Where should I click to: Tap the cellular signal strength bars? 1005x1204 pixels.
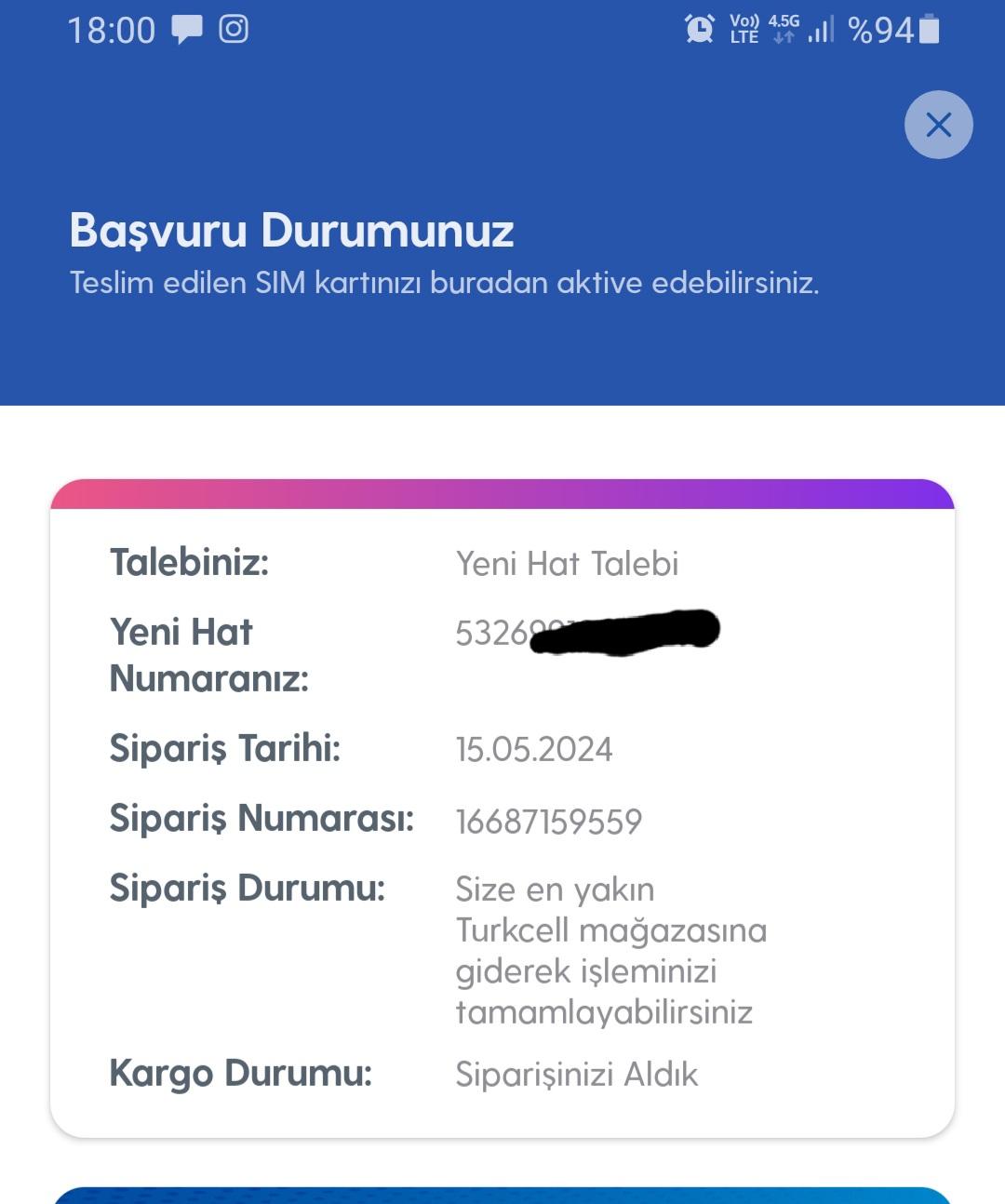point(821,31)
